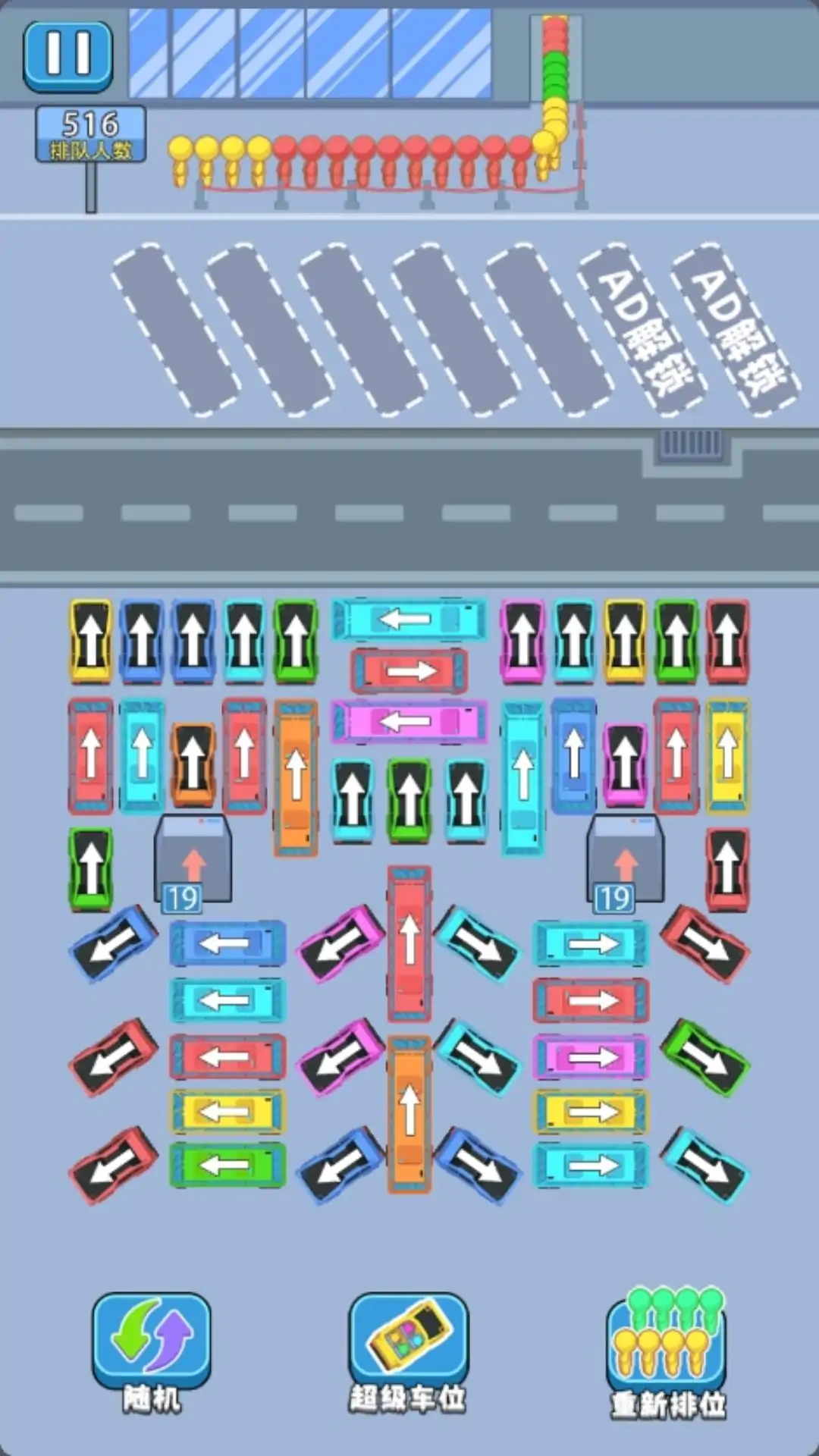The image size is (819, 1456).
Task: Move the long red up-arrow bus in the center
Action: pyautogui.click(x=409, y=944)
